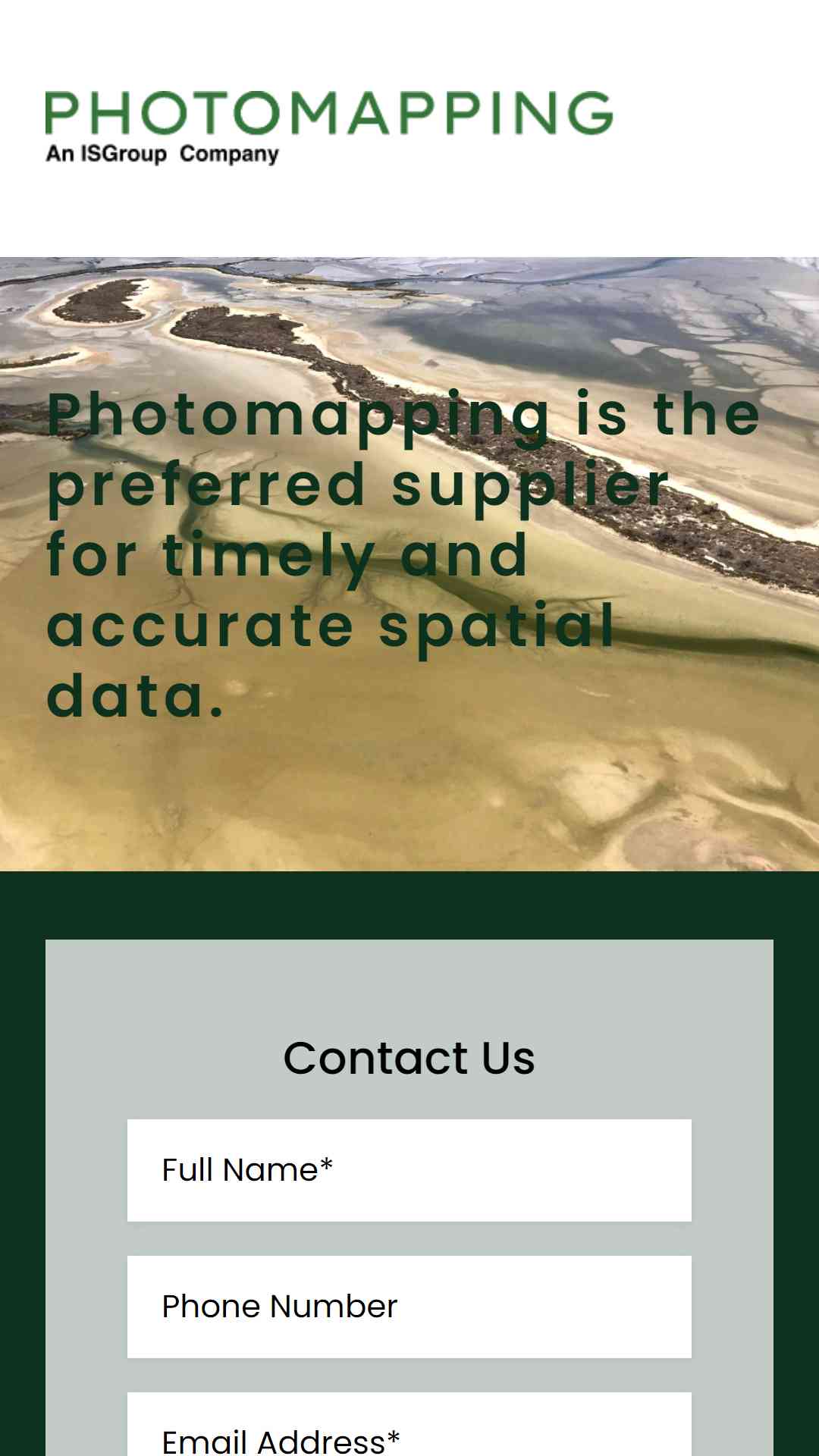Viewport: 819px width, 1456px height.
Task: Focus the Email Address field
Action: pyautogui.click(x=409, y=1426)
